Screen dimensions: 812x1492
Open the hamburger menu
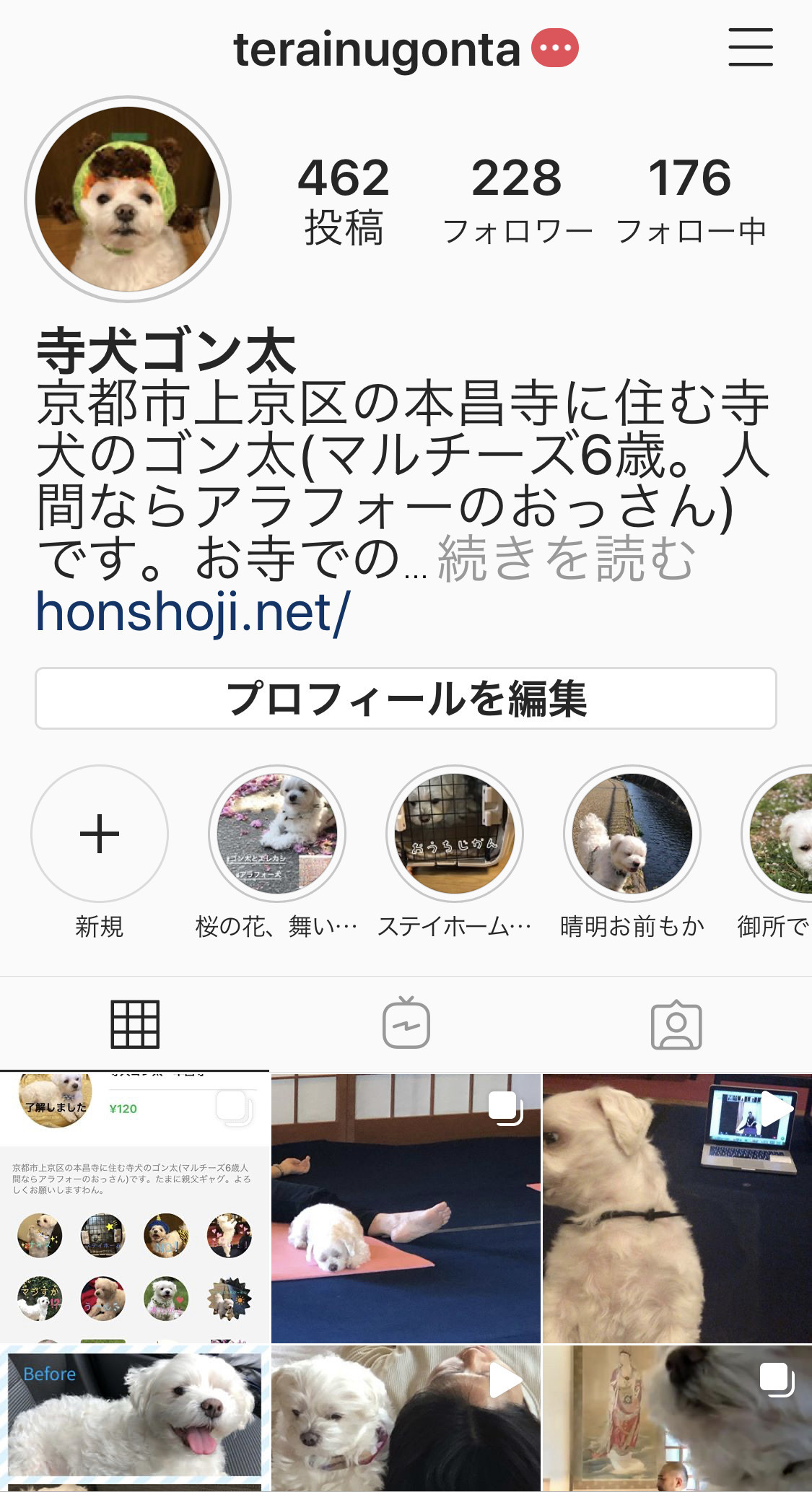tap(750, 48)
